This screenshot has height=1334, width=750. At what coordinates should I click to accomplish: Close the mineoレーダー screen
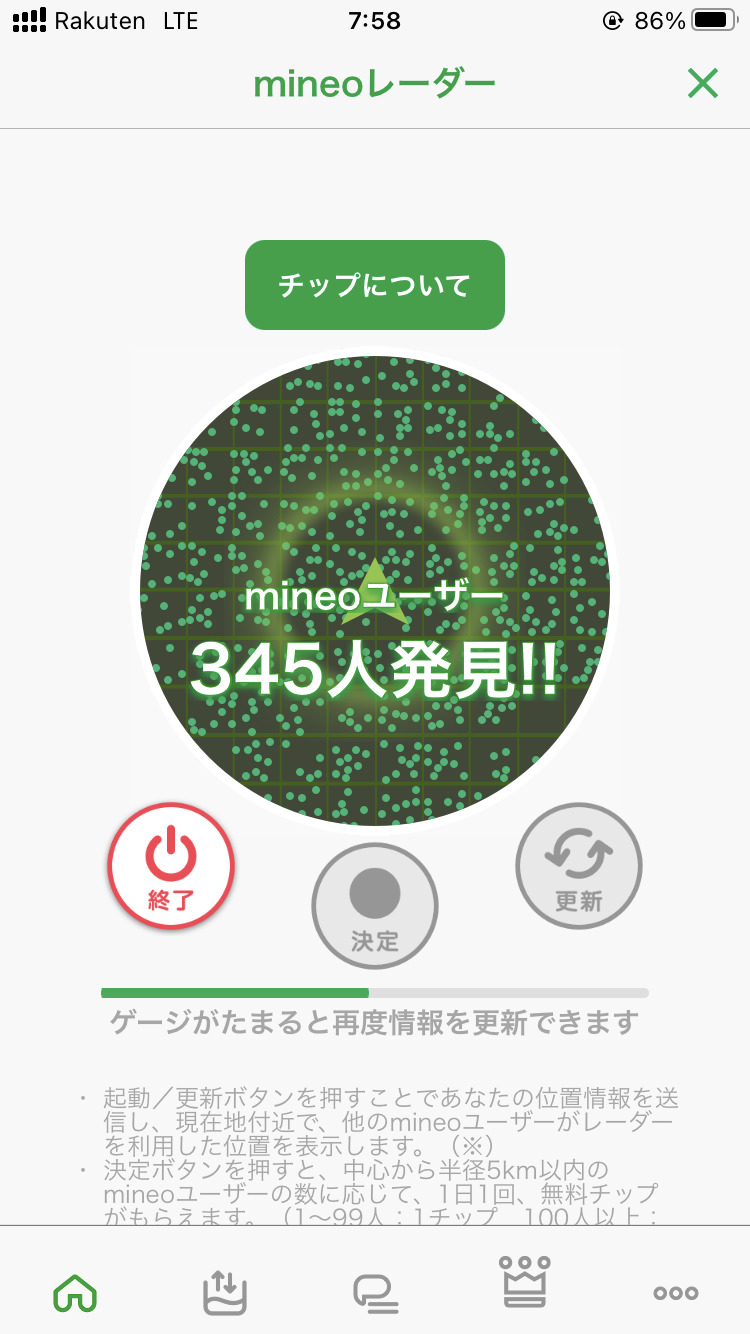pos(703,84)
